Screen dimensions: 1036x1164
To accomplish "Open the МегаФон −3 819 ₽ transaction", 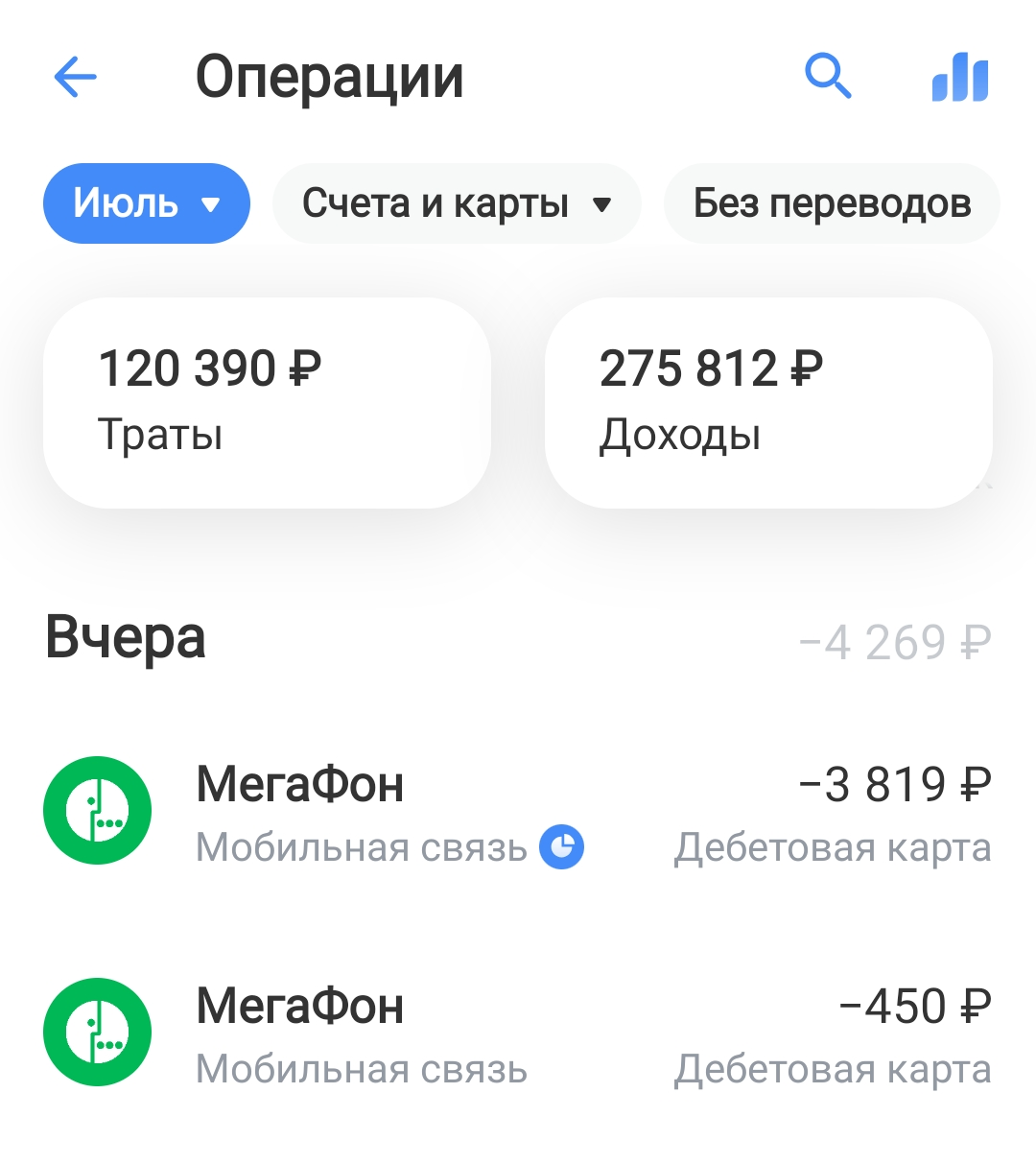I will (x=518, y=812).
